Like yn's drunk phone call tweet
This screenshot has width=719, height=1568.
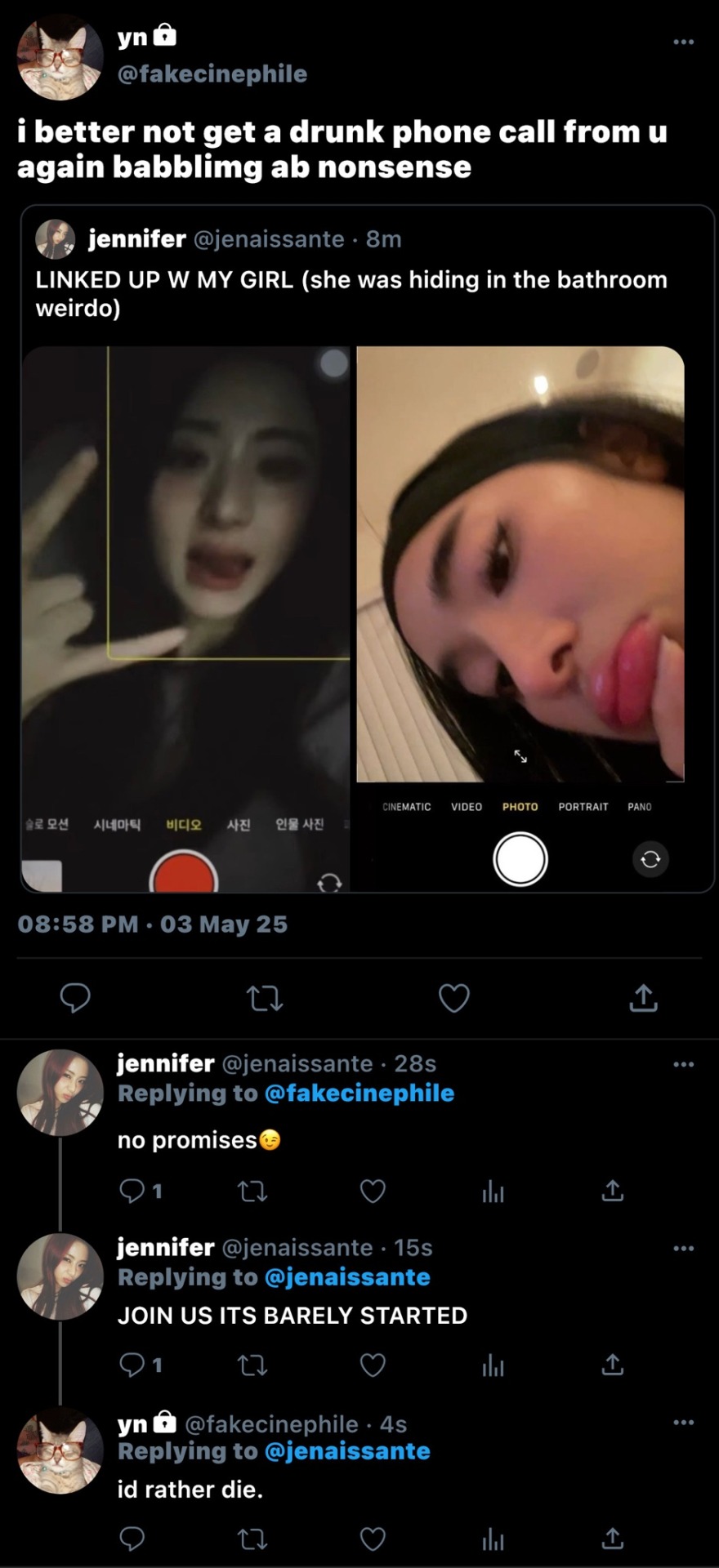(x=453, y=997)
